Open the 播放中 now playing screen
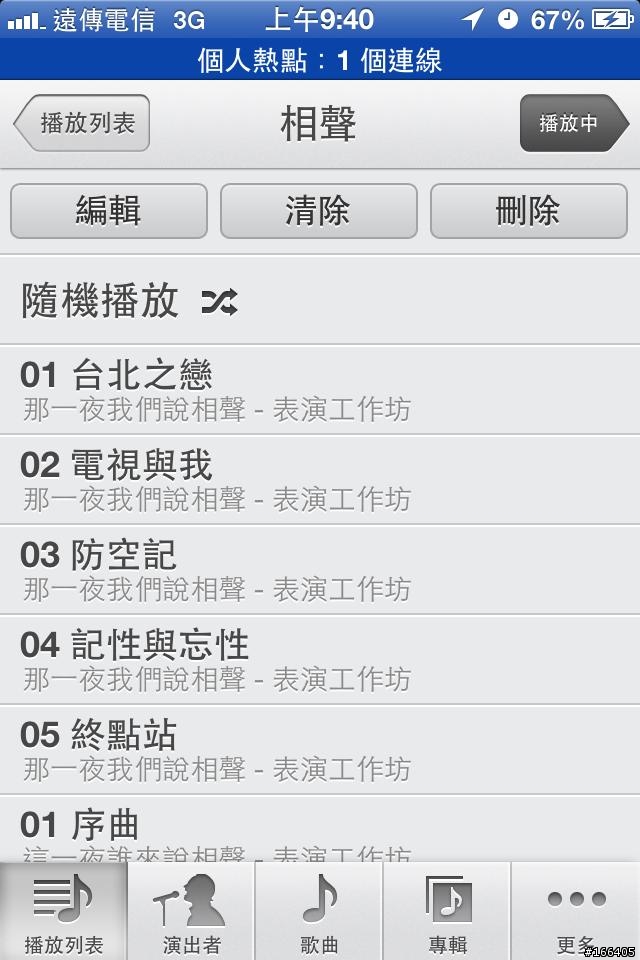The height and width of the screenshot is (960, 640). [x=570, y=123]
